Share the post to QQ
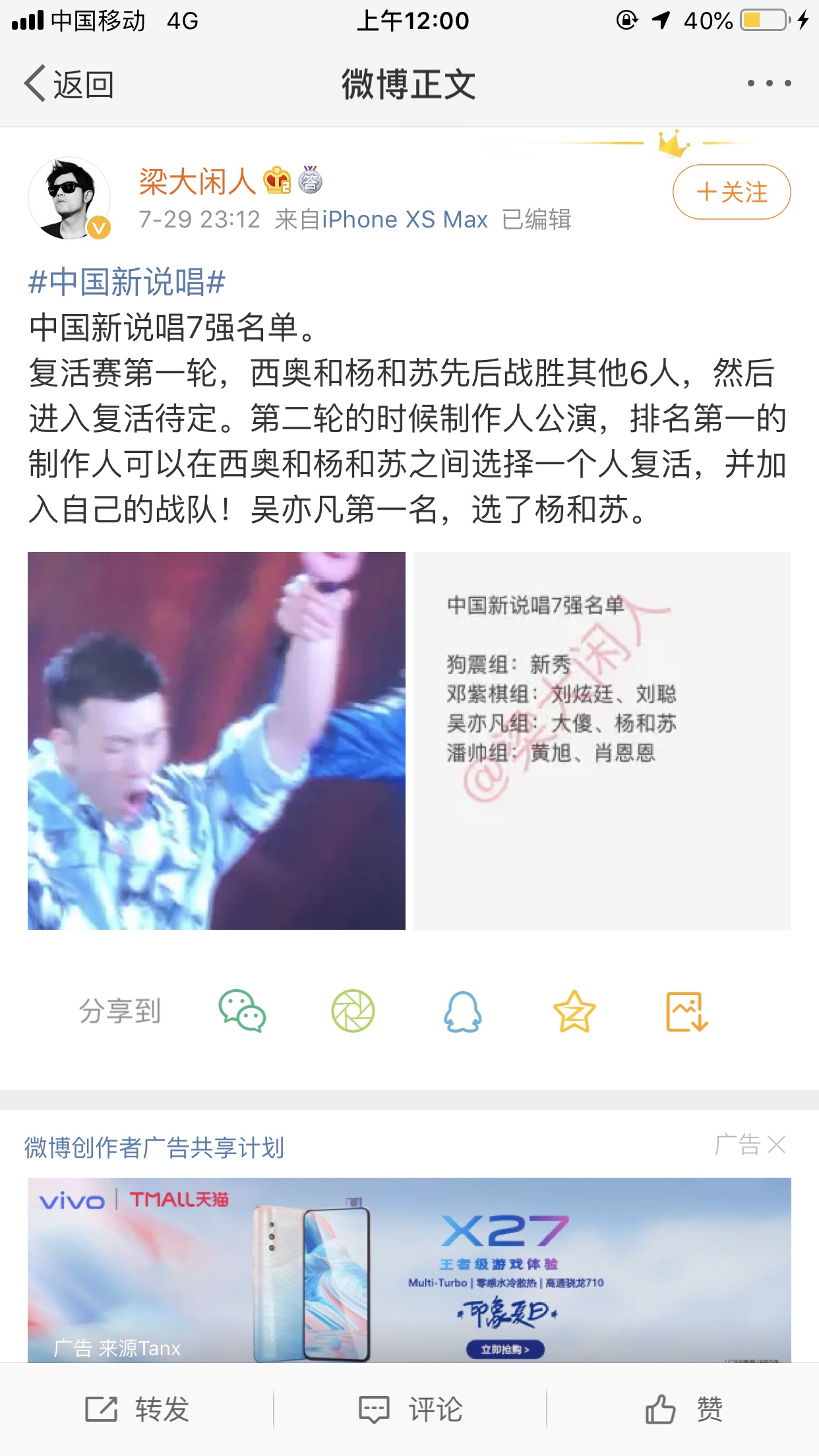Screen dimensions: 819x1456 [x=463, y=1011]
